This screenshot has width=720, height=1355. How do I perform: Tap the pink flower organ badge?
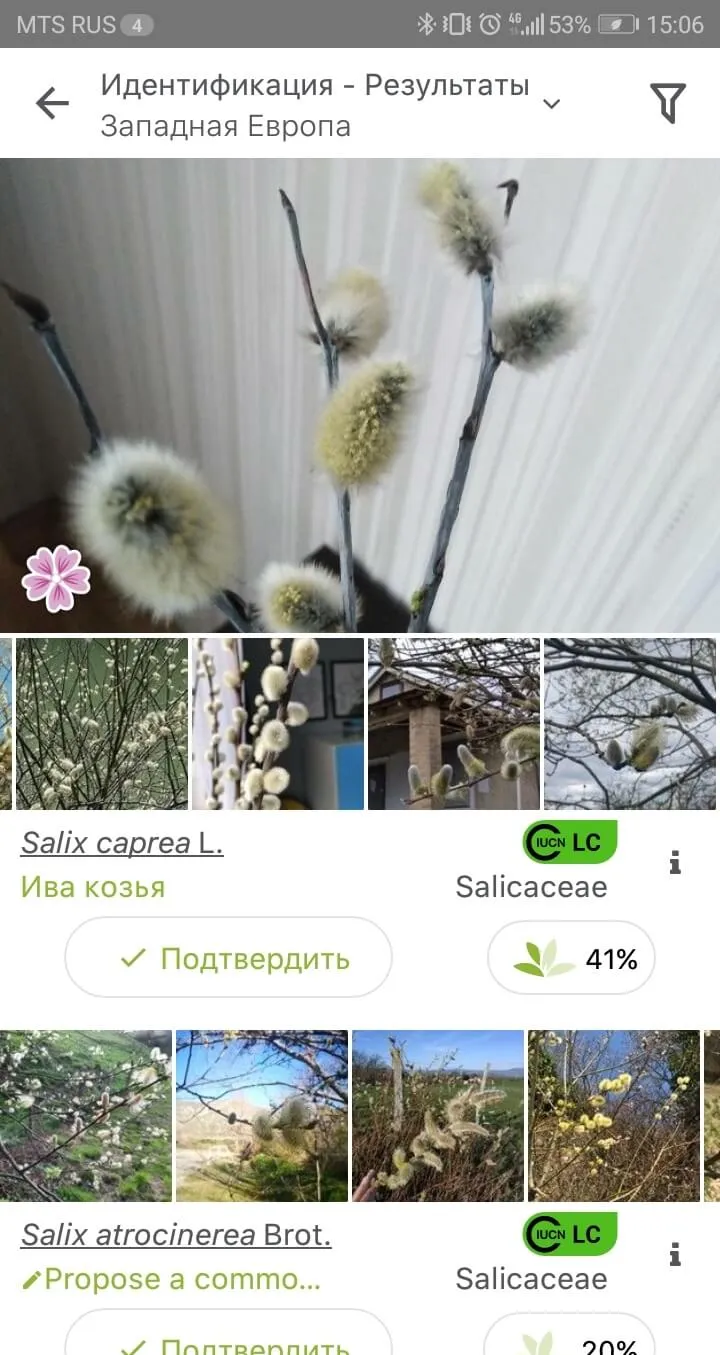click(56, 578)
